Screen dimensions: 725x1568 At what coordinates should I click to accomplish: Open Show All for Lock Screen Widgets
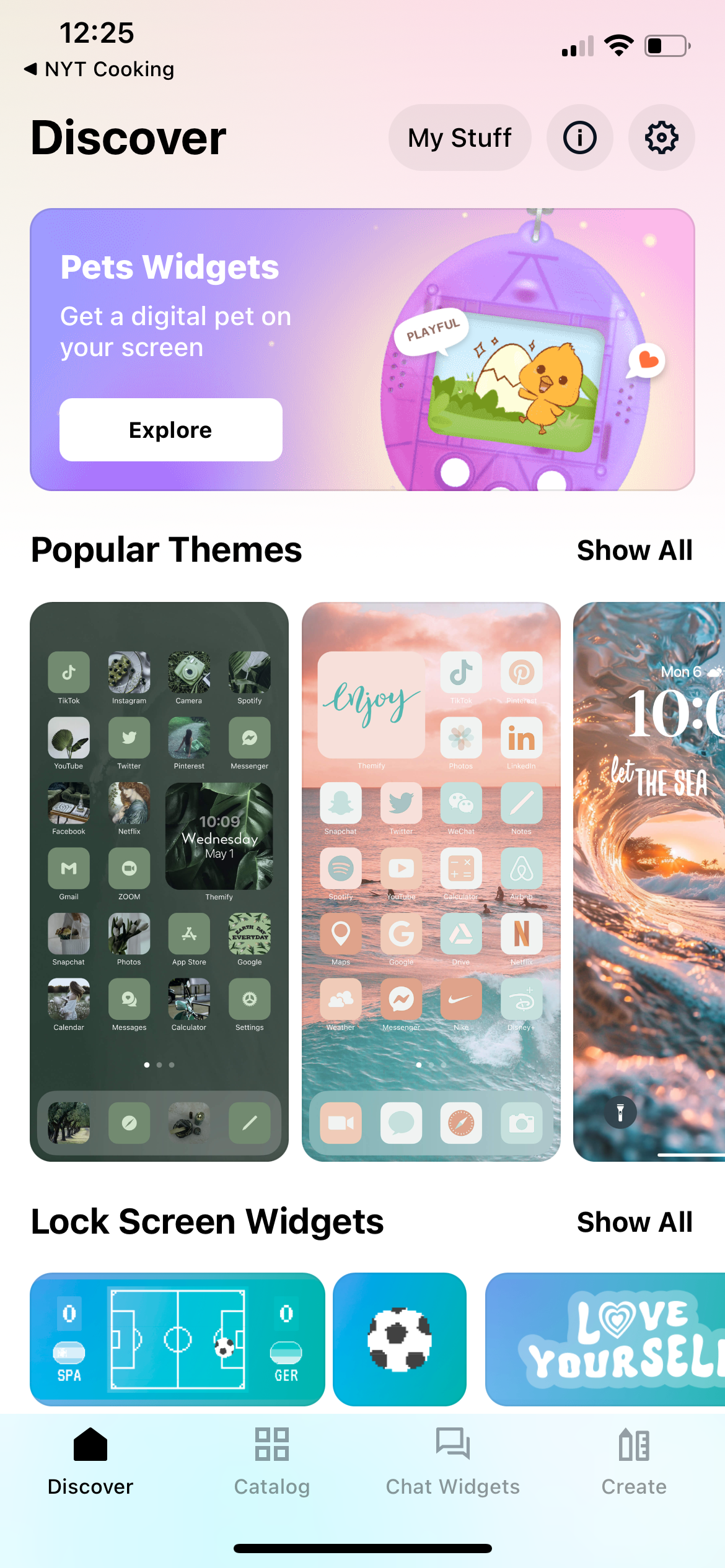click(634, 1221)
